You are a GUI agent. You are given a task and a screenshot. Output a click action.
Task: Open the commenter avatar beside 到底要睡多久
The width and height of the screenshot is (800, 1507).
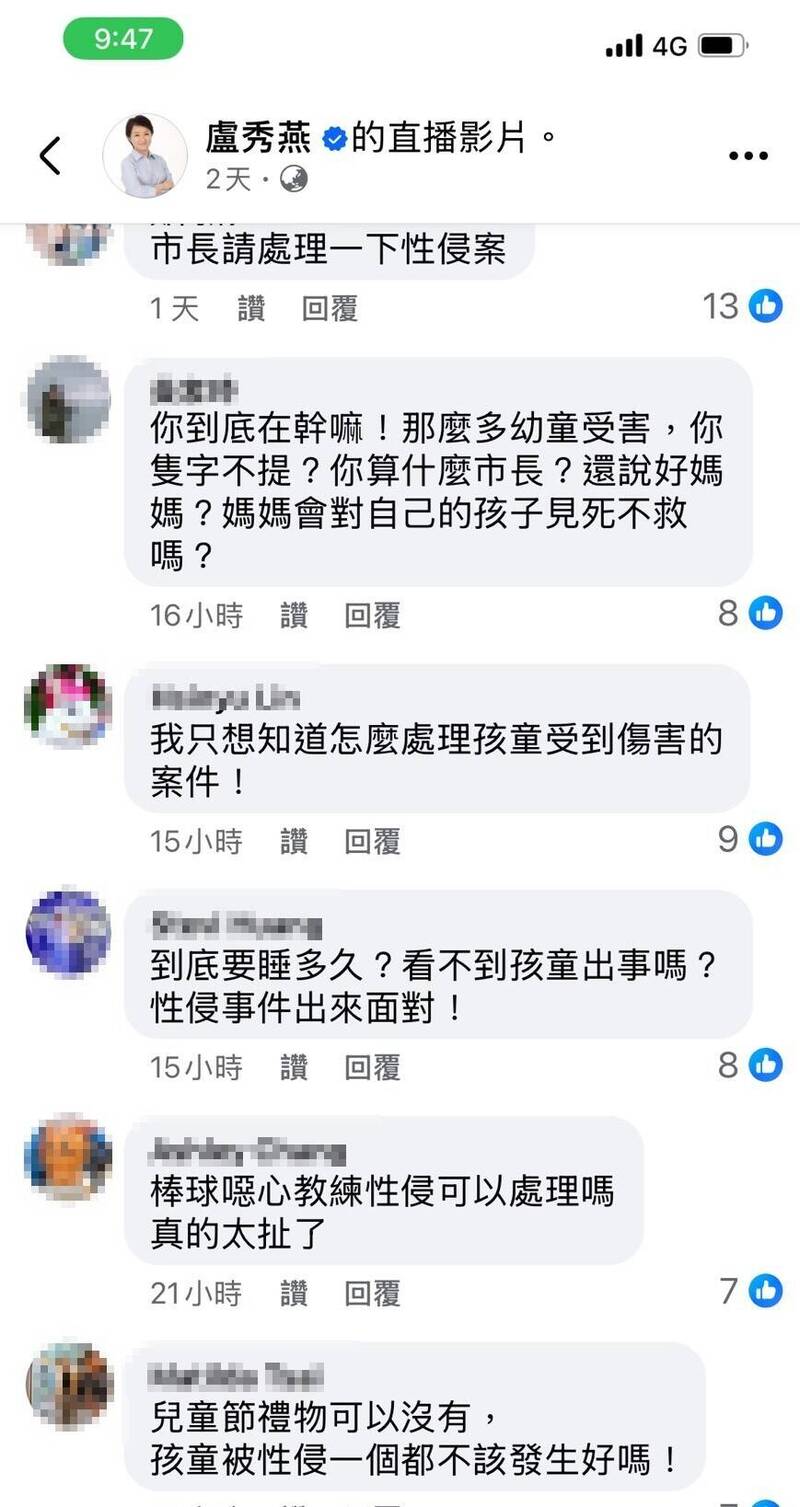(x=68, y=933)
